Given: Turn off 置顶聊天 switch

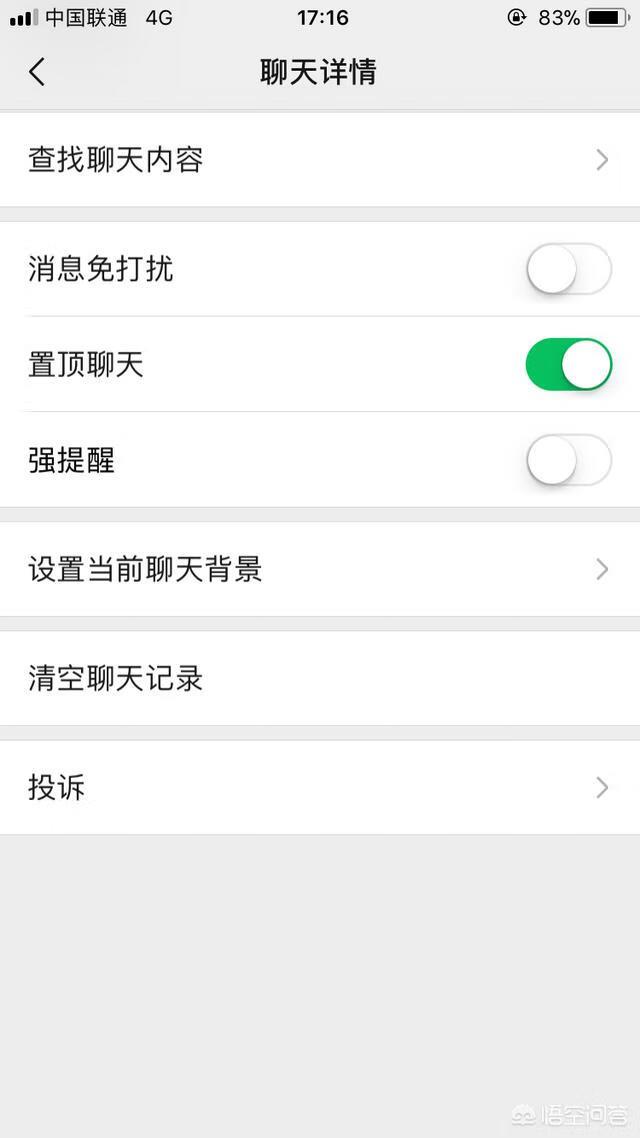Looking at the screenshot, I should 569,364.
